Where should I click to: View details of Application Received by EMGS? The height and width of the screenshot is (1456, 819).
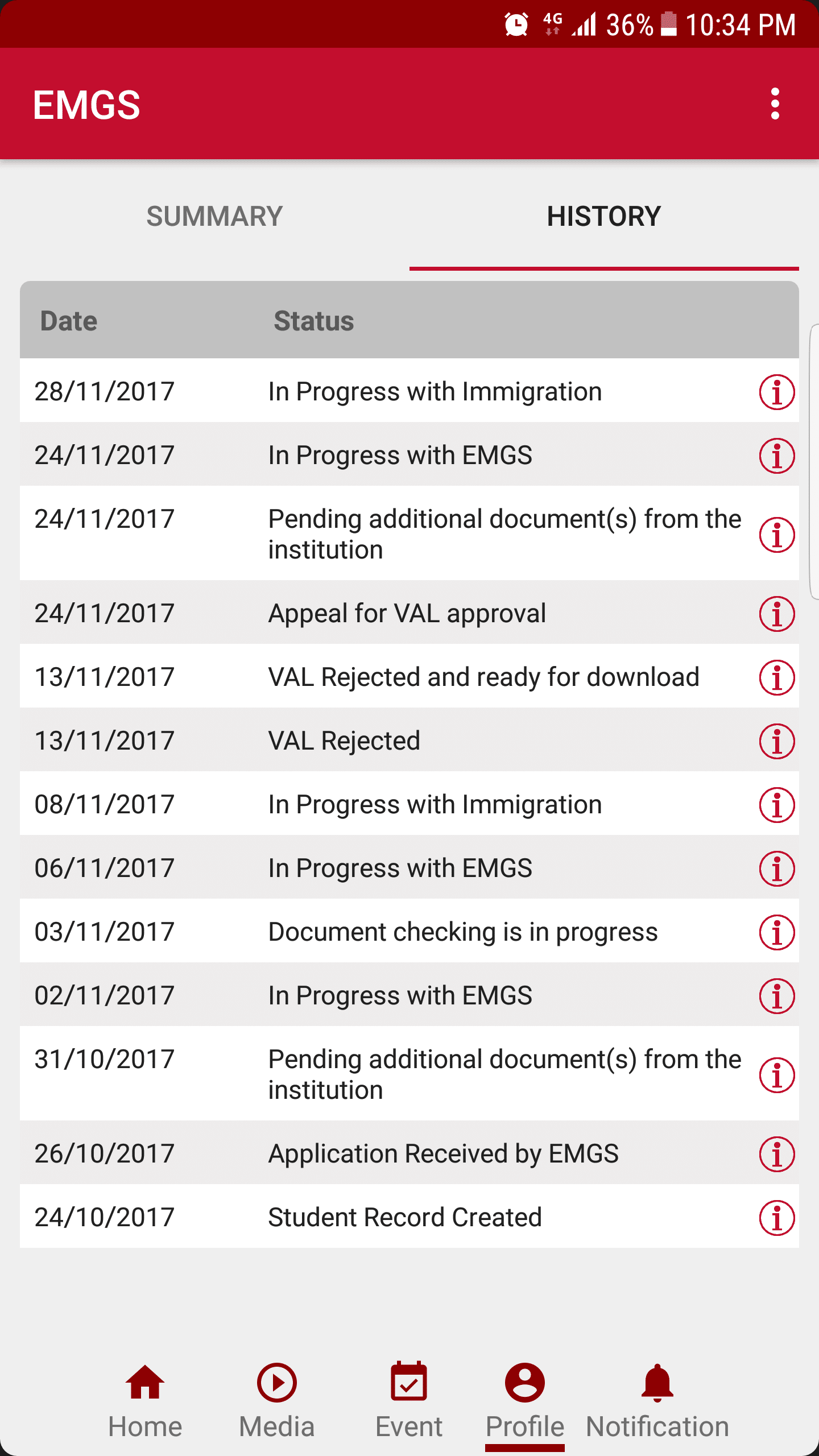(x=776, y=1154)
